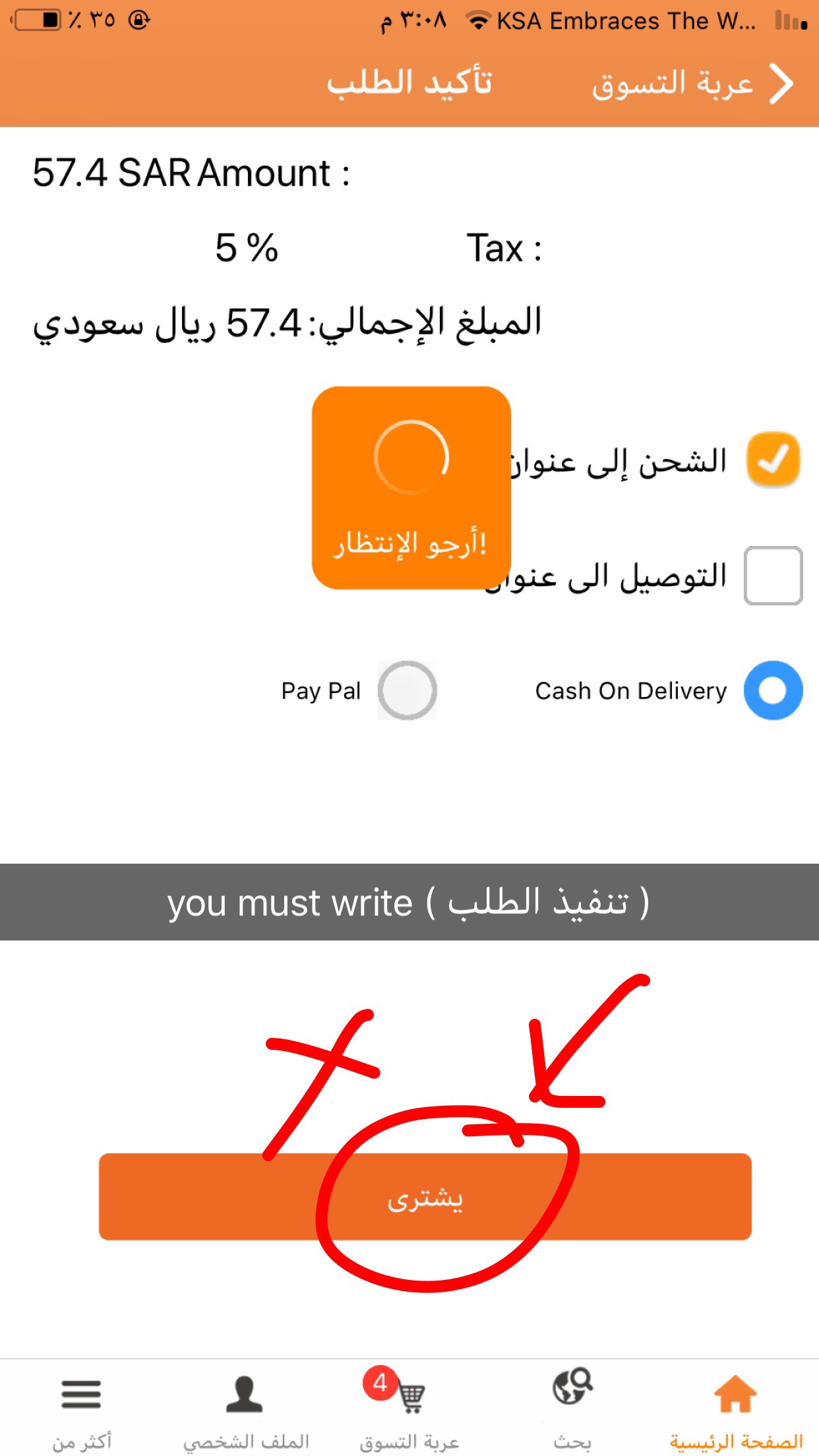The width and height of the screenshot is (819, 1456).
Task: Check the التوصيل الى عنوان checkbox
Action: point(773,576)
